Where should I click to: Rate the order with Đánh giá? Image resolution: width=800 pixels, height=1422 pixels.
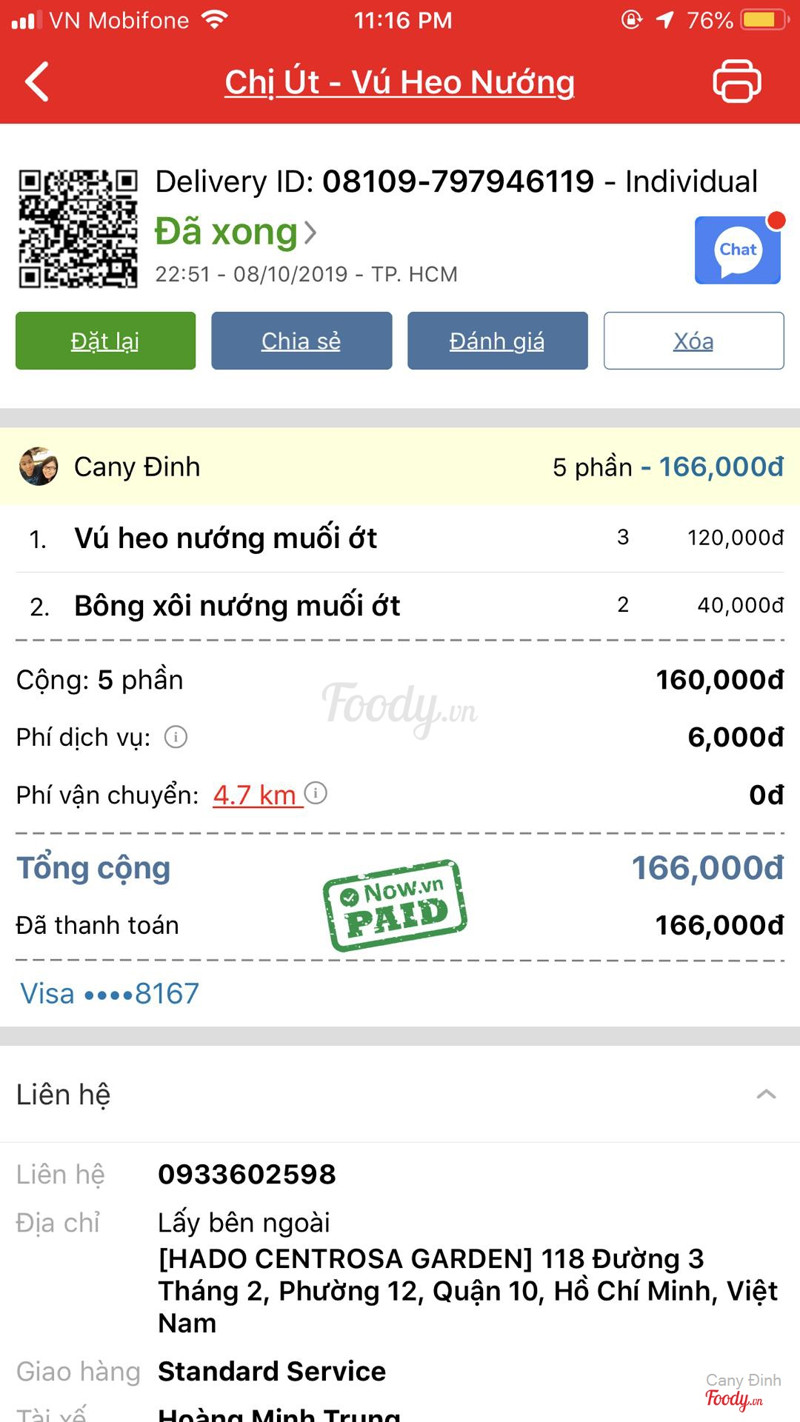pos(497,341)
